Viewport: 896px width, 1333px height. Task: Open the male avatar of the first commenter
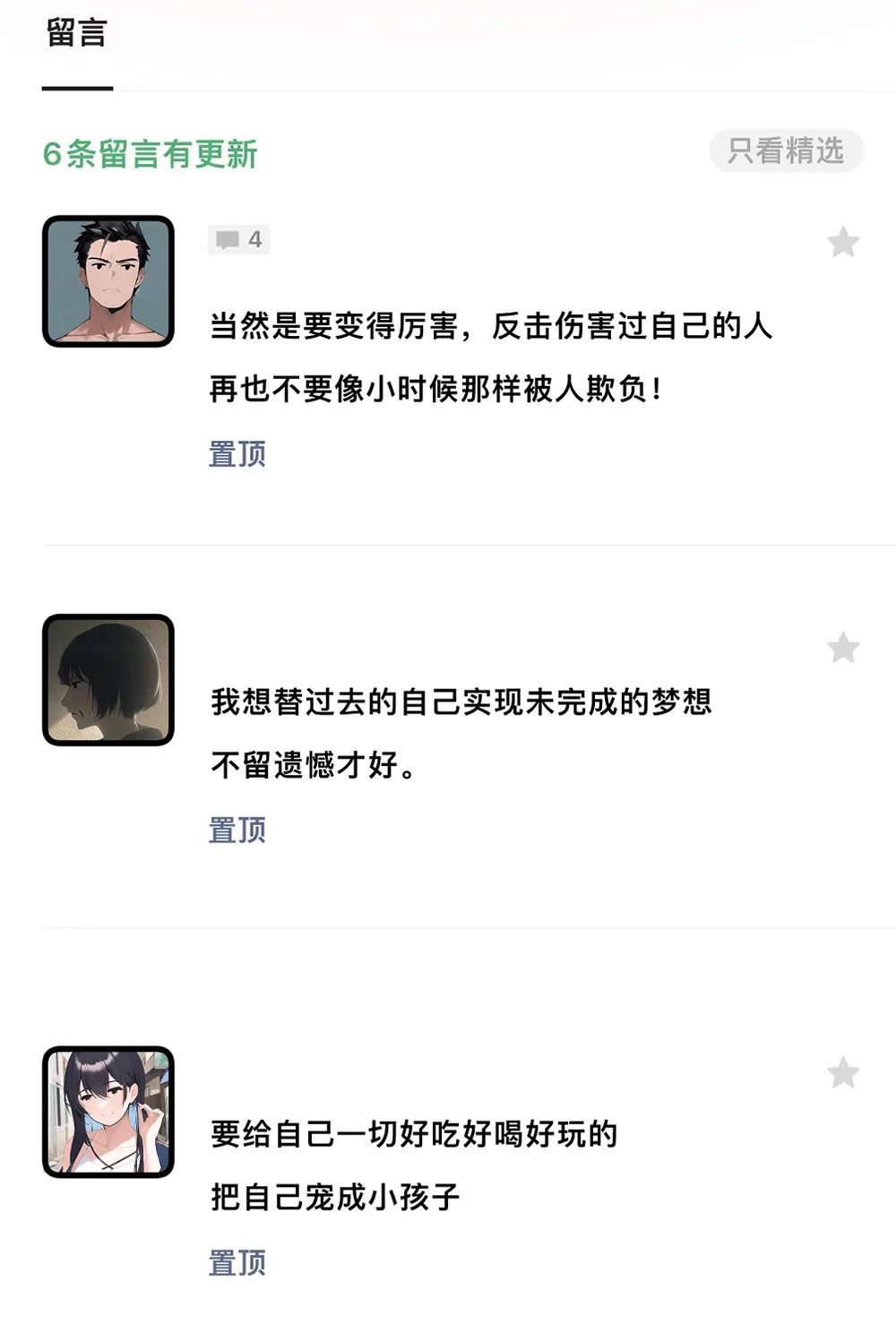click(108, 281)
